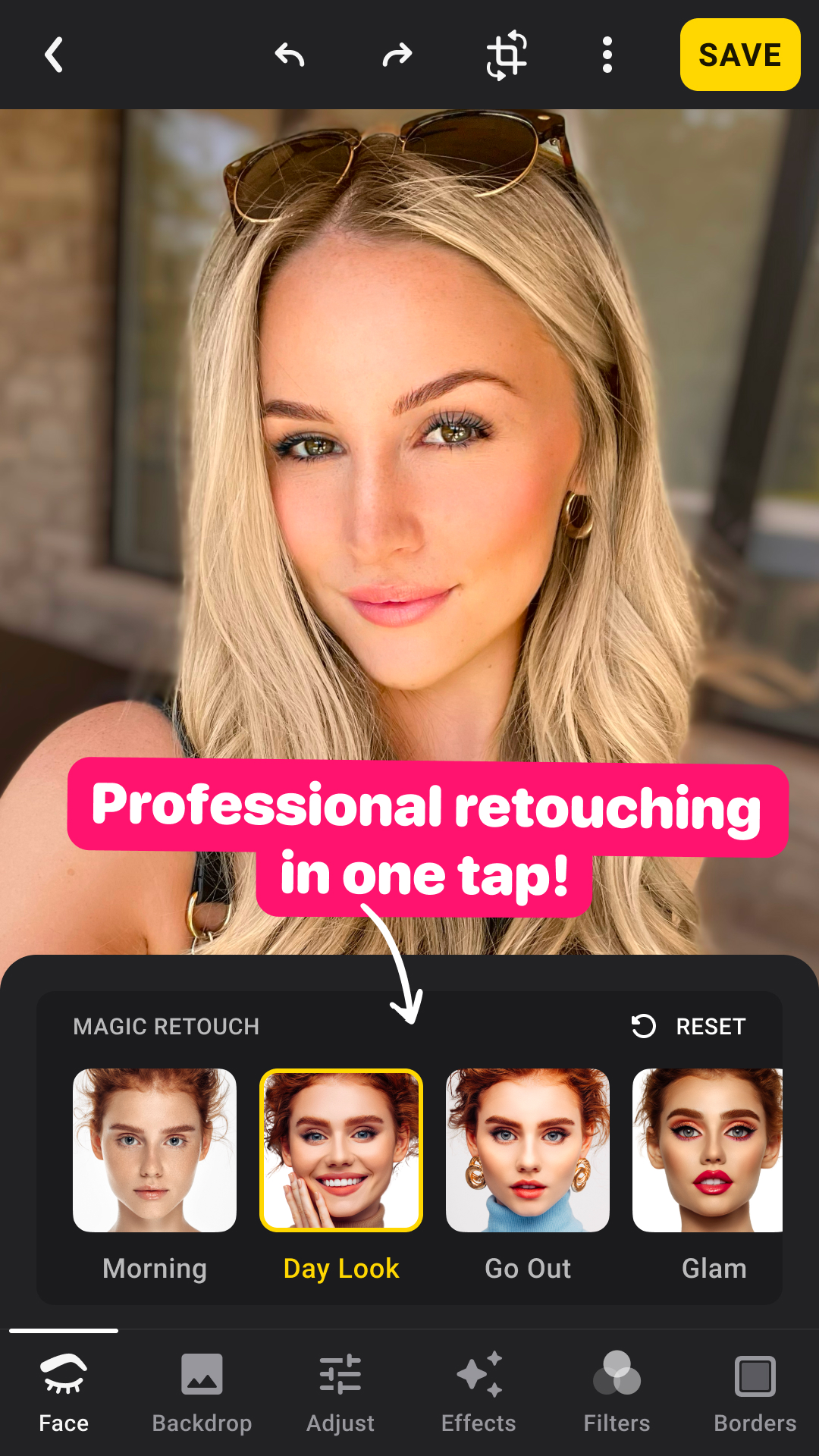Go to the Filters tab
Image resolution: width=819 pixels, height=1456 pixels.
(x=617, y=1392)
